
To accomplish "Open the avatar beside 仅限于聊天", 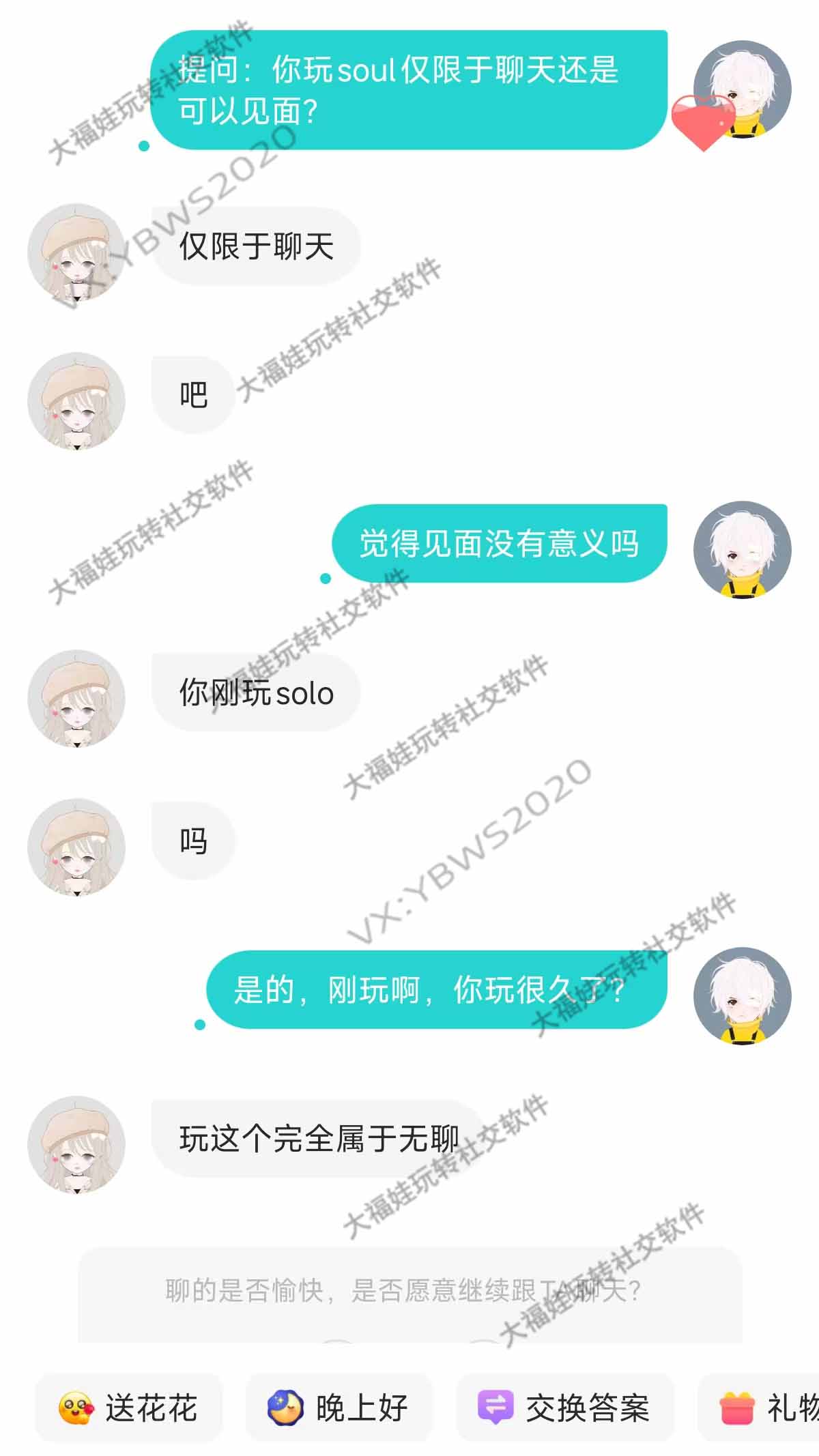I will pyautogui.click(x=76, y=252).
